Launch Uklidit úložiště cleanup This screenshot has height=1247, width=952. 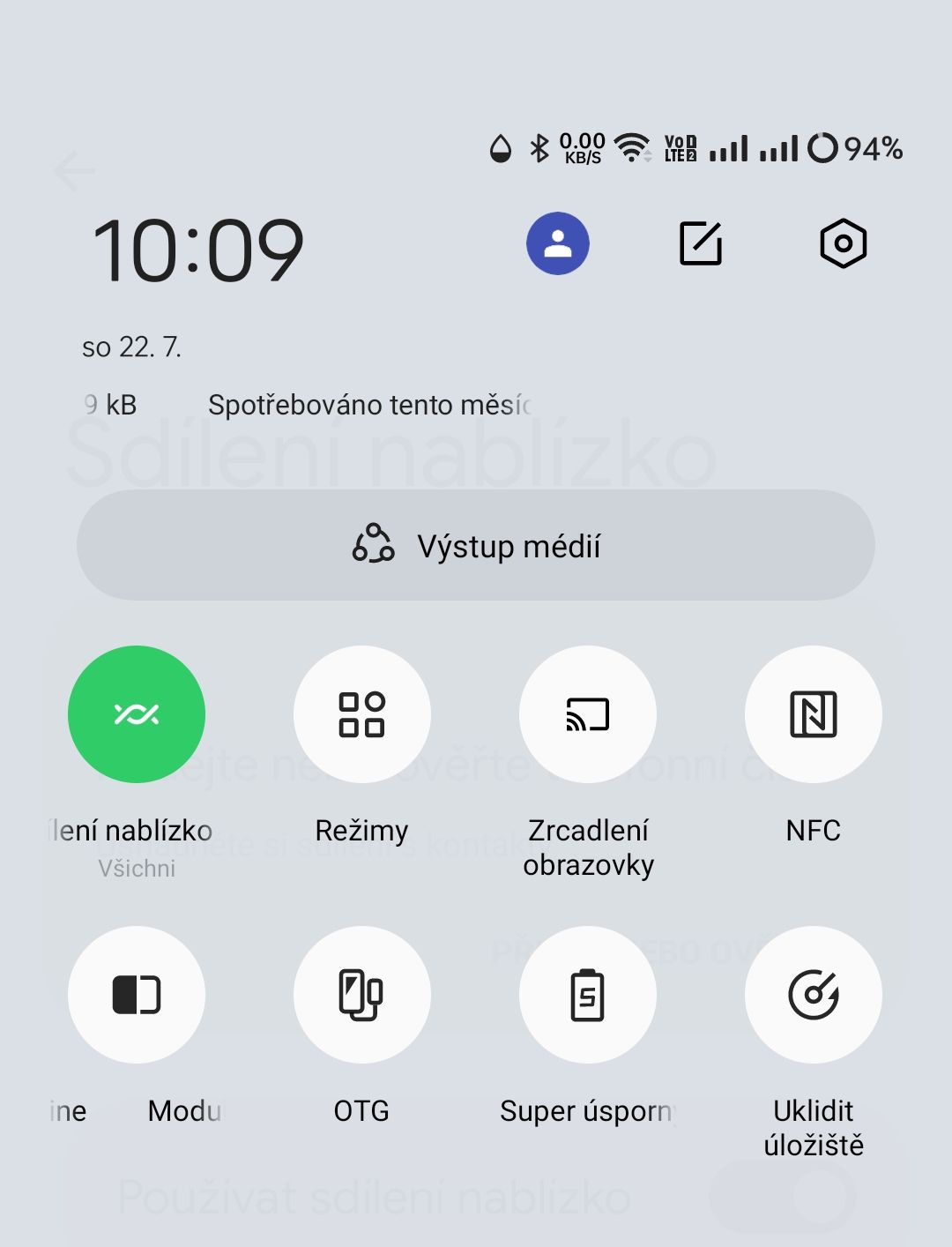click(x=813, y=995)
